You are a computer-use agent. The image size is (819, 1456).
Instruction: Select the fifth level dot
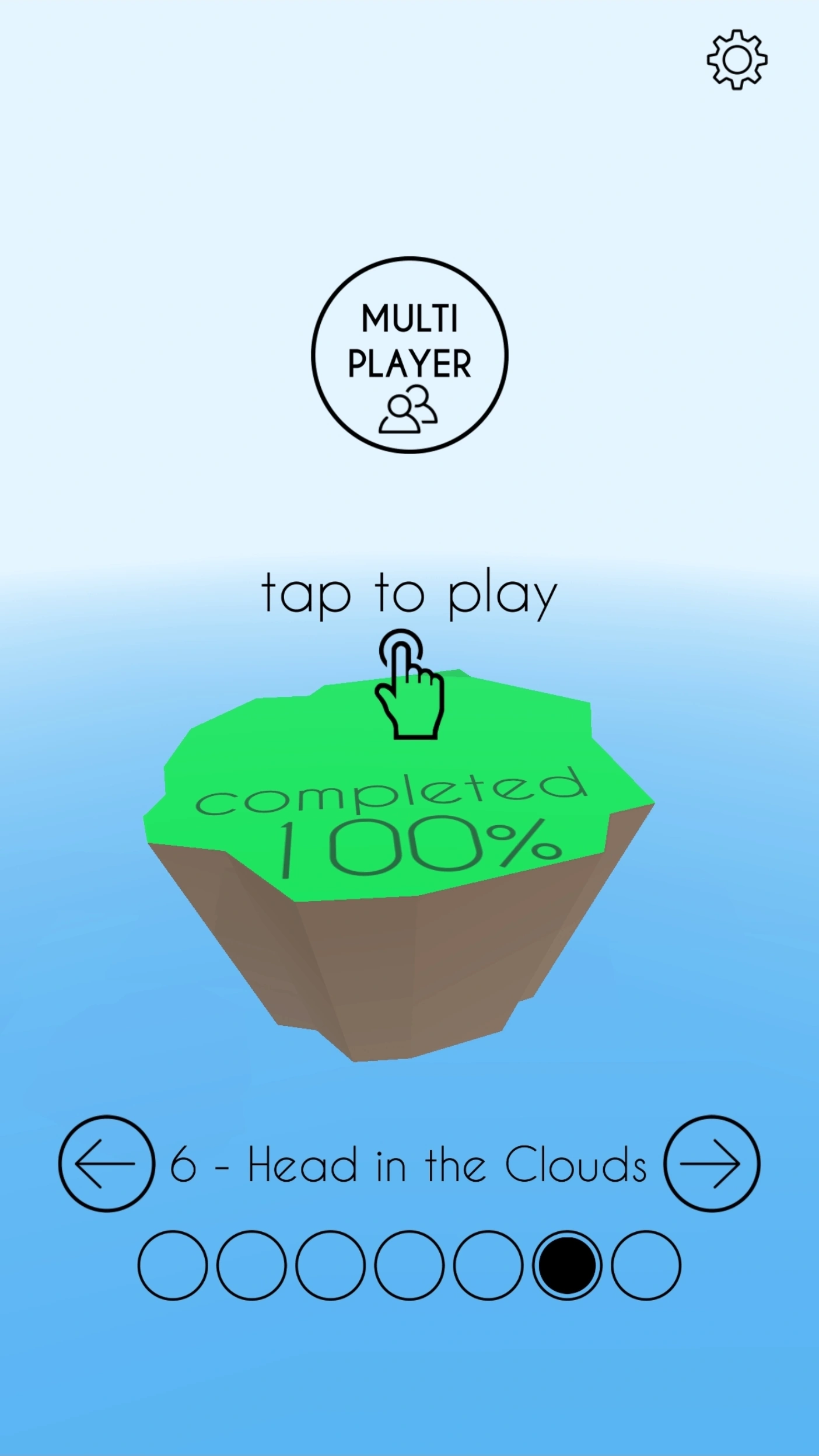click(x=488, y=1266)
